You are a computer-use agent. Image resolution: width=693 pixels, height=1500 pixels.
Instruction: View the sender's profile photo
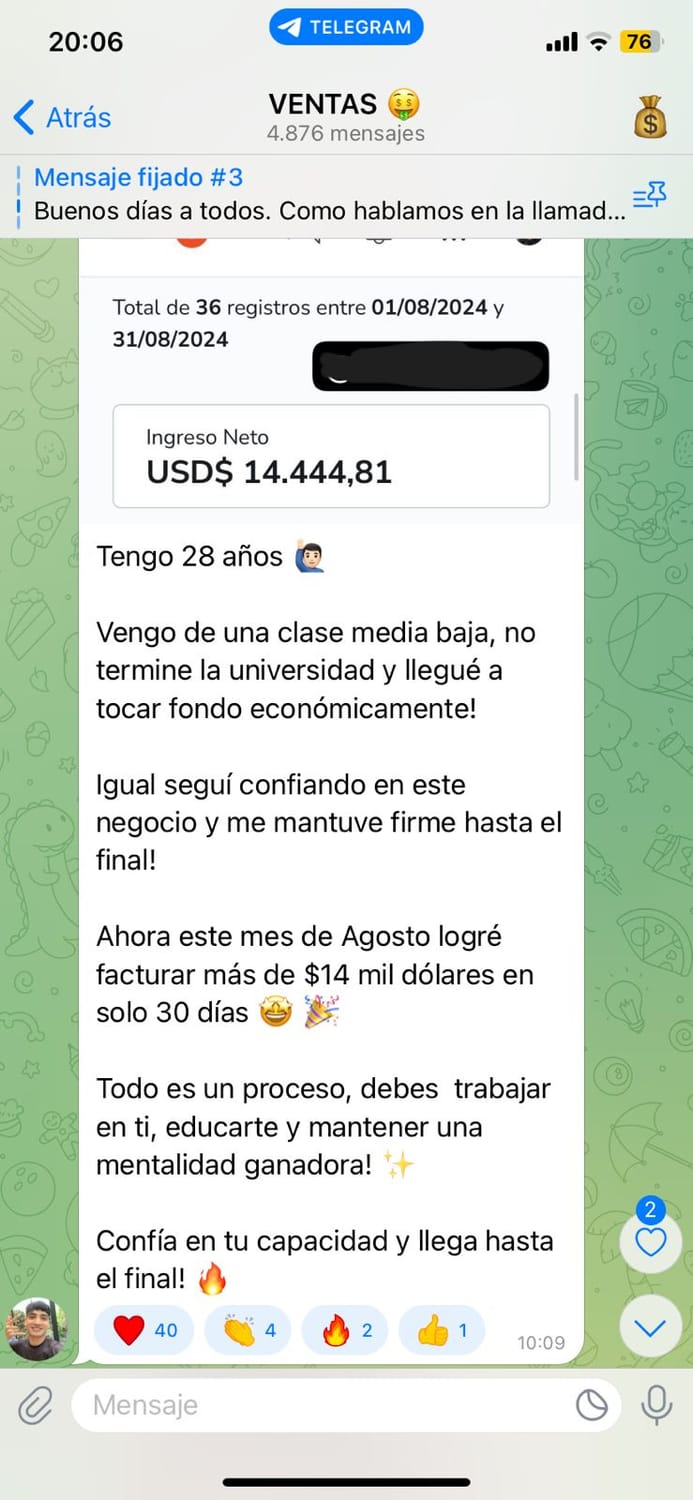37,1329
